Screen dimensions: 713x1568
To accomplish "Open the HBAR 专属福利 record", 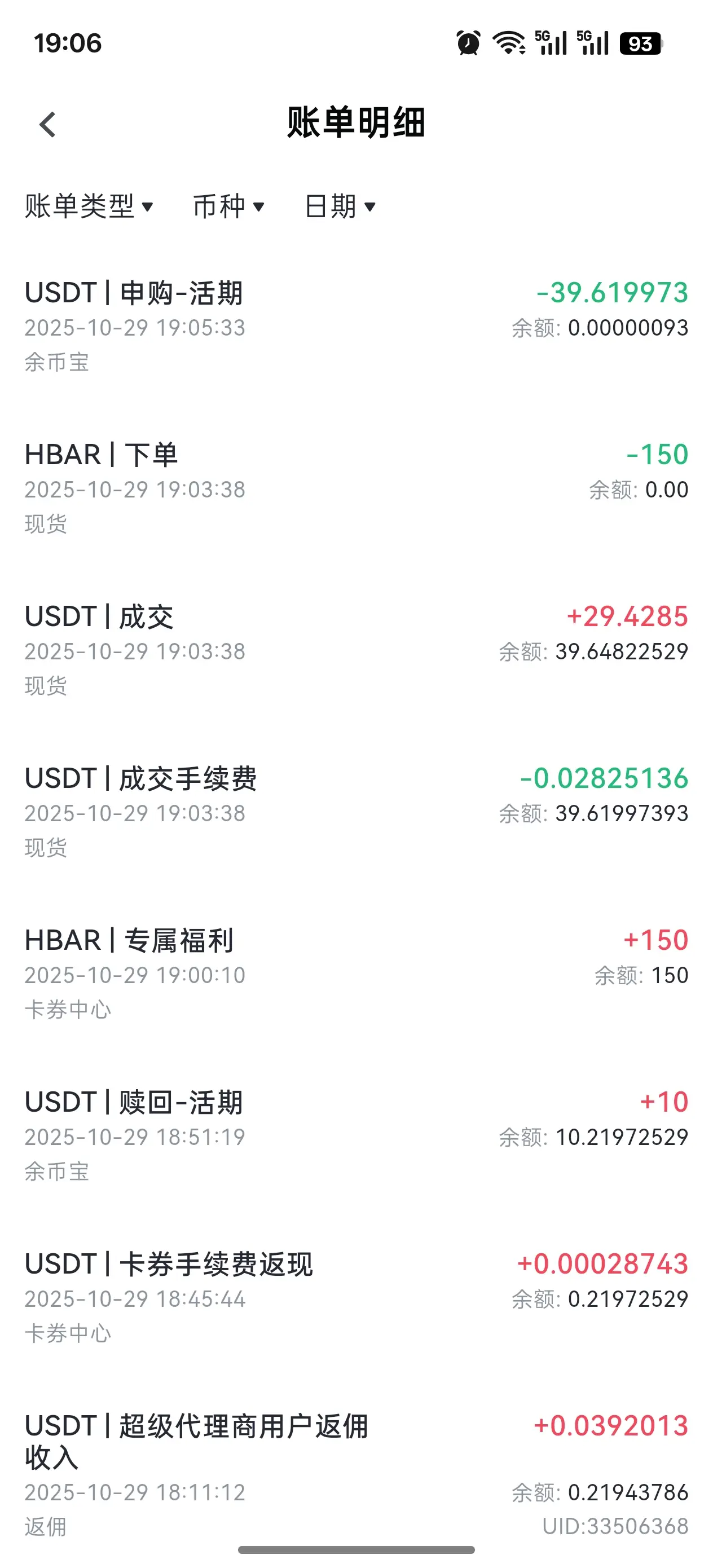I will tap(356, 974).
